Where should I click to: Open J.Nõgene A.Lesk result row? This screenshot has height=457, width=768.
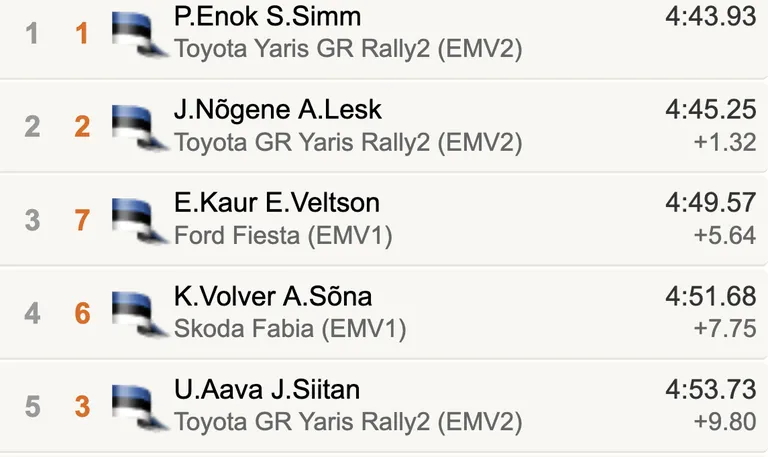pyautogui.click(x=384, y=126)
